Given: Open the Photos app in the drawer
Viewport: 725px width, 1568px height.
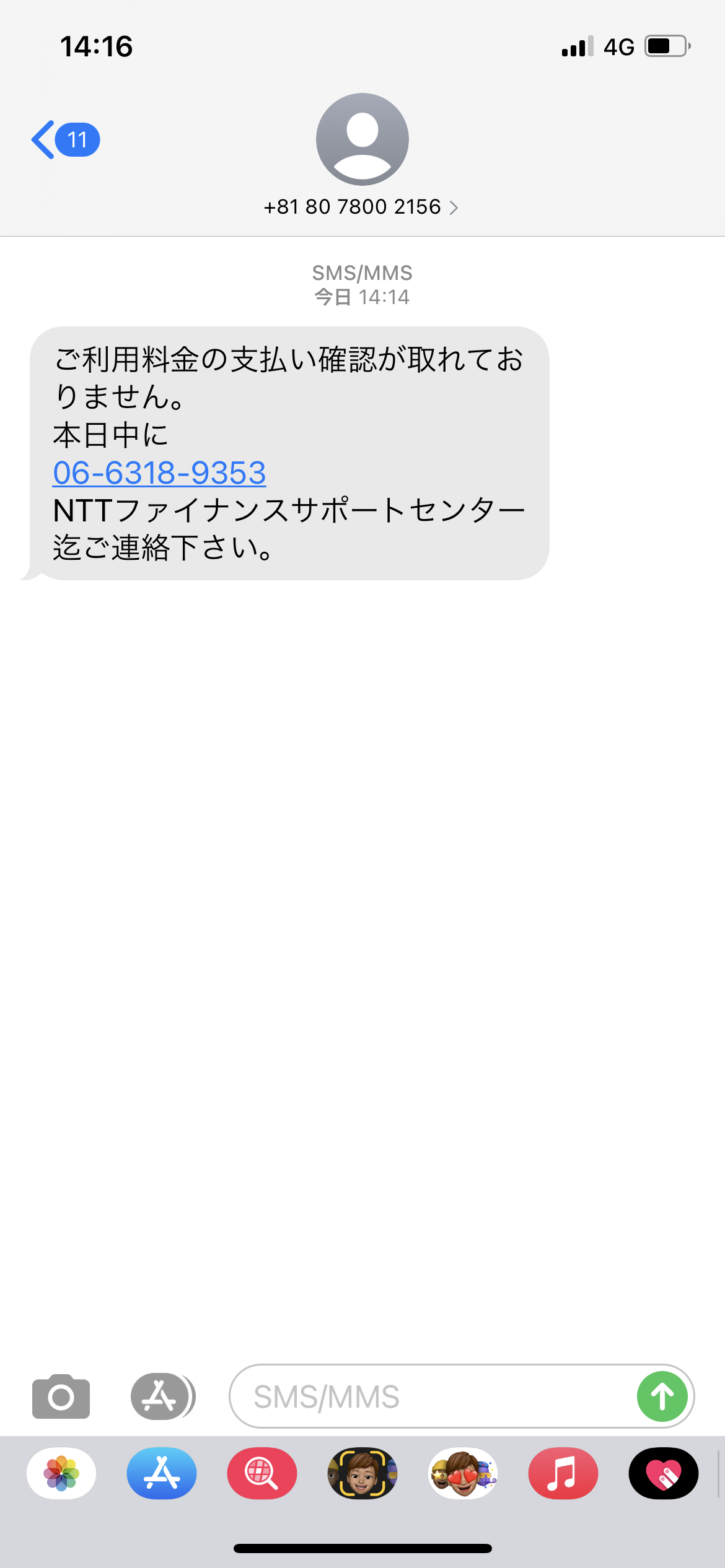Looking at the screenshot, I should [61, 1473].
